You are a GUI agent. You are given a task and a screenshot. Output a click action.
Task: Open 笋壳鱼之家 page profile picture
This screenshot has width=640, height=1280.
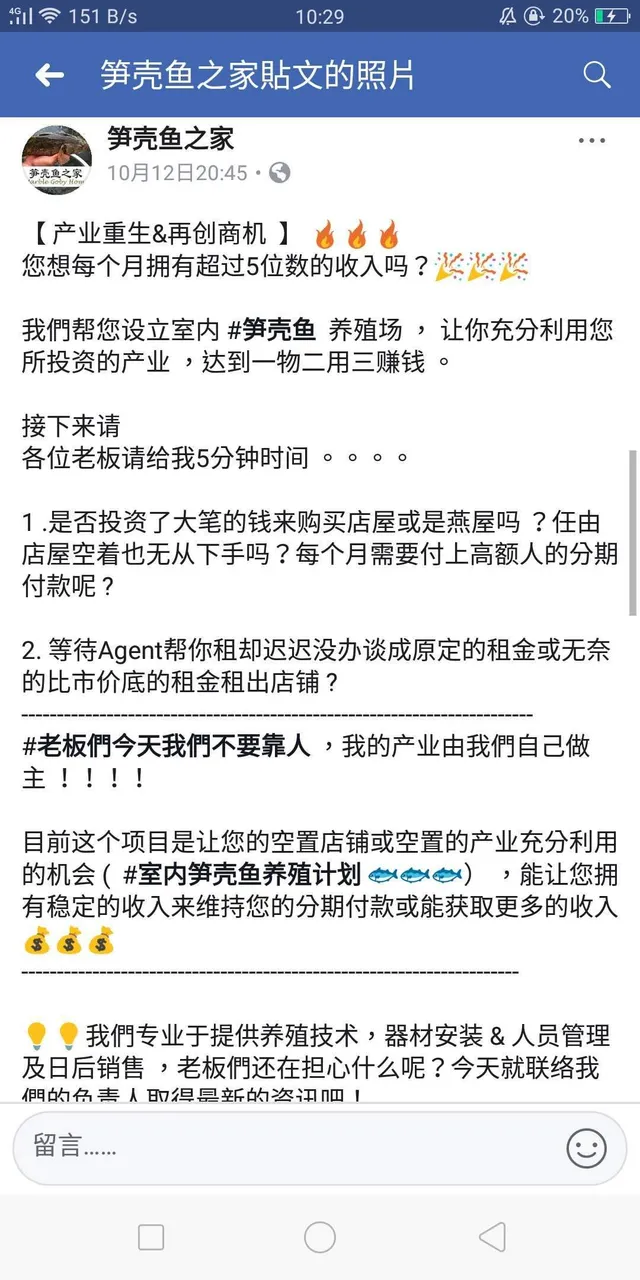coord(57,160)
